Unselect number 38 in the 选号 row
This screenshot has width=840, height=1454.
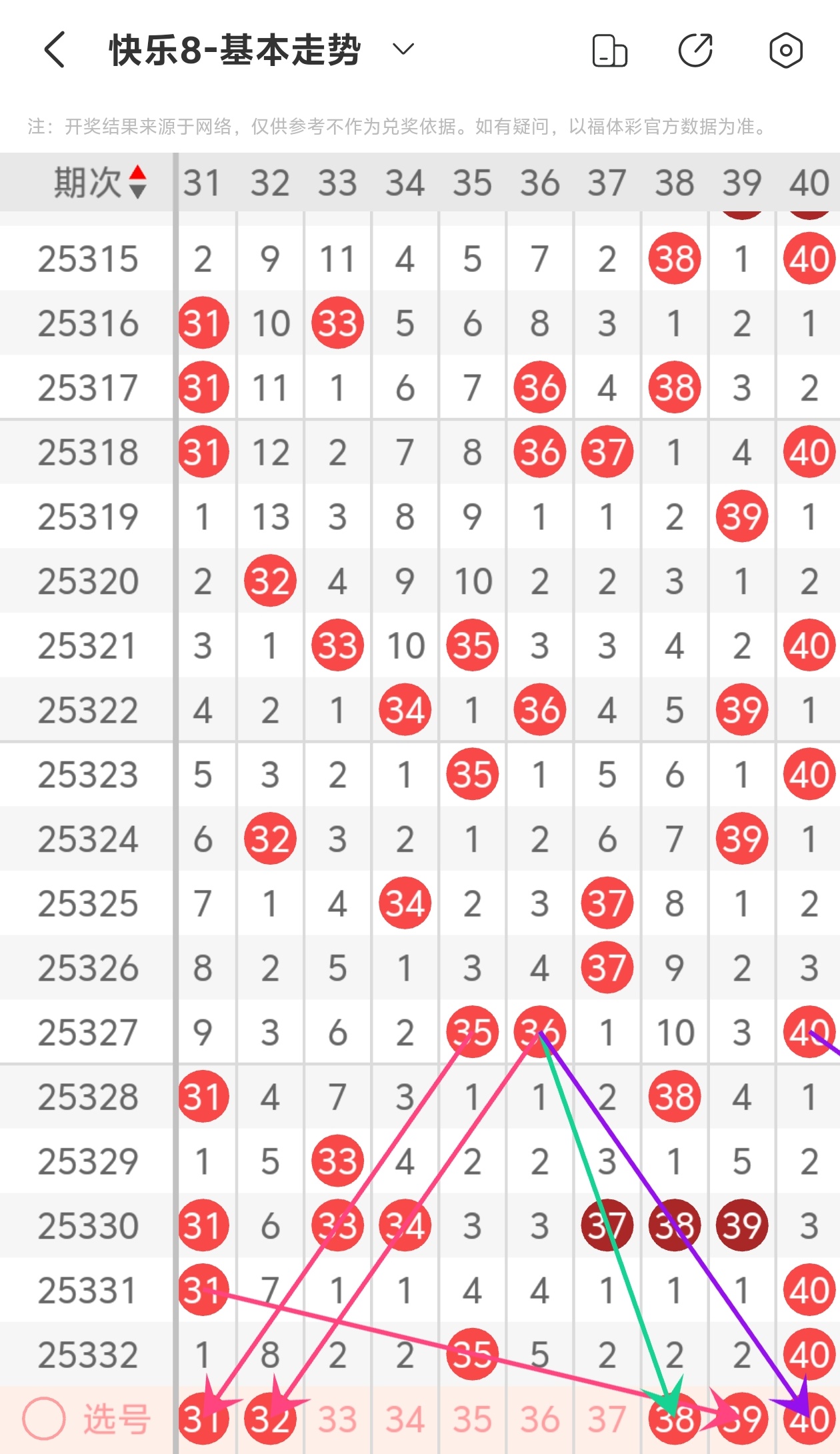[674, 1419]
